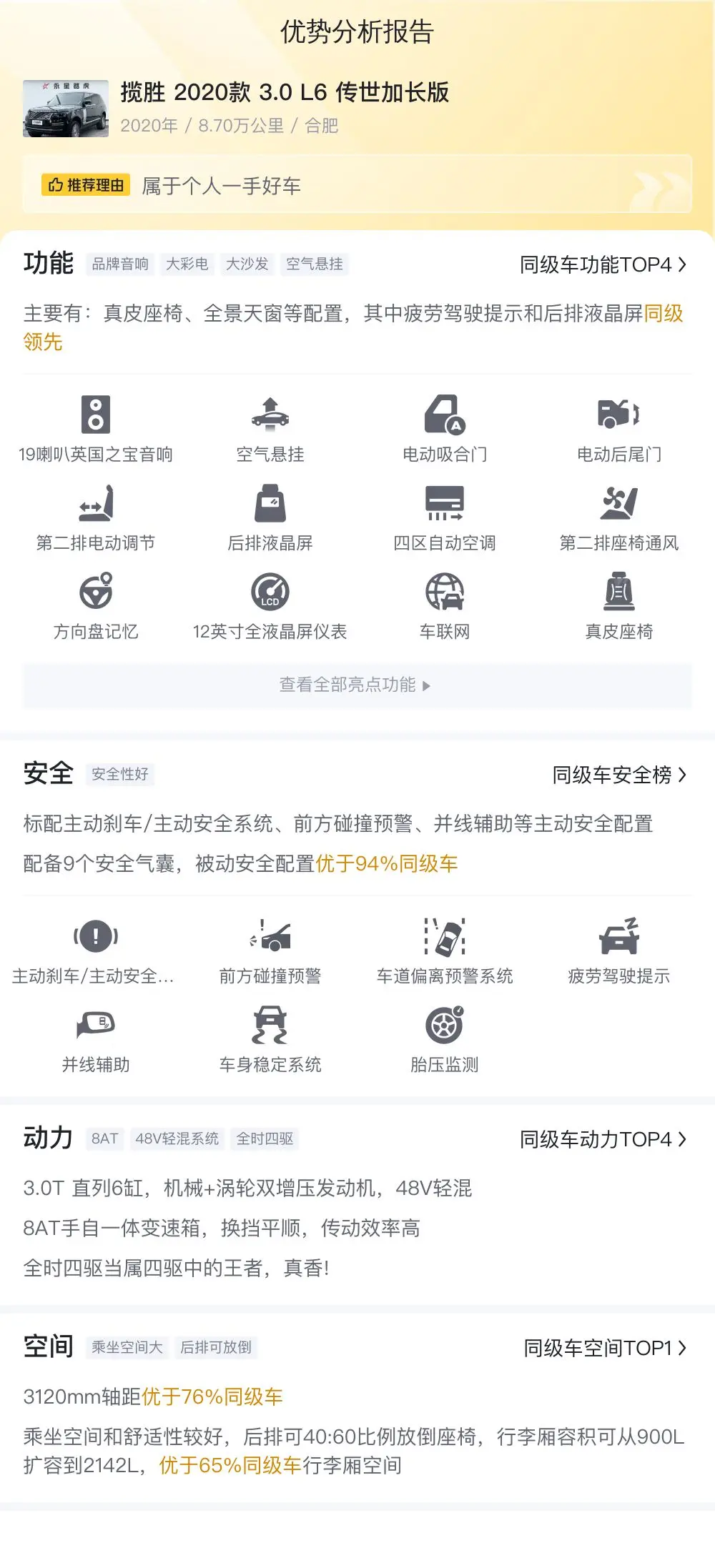Open 同级车功能TOP4 ranking link
Image resolution: width=715 pixels, height=1568 pixels.
(x=603, y=264)
